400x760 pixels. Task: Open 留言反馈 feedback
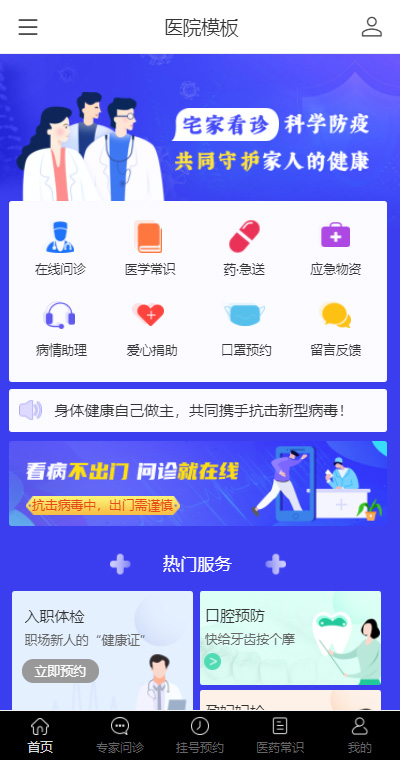(x=336, y=330)
